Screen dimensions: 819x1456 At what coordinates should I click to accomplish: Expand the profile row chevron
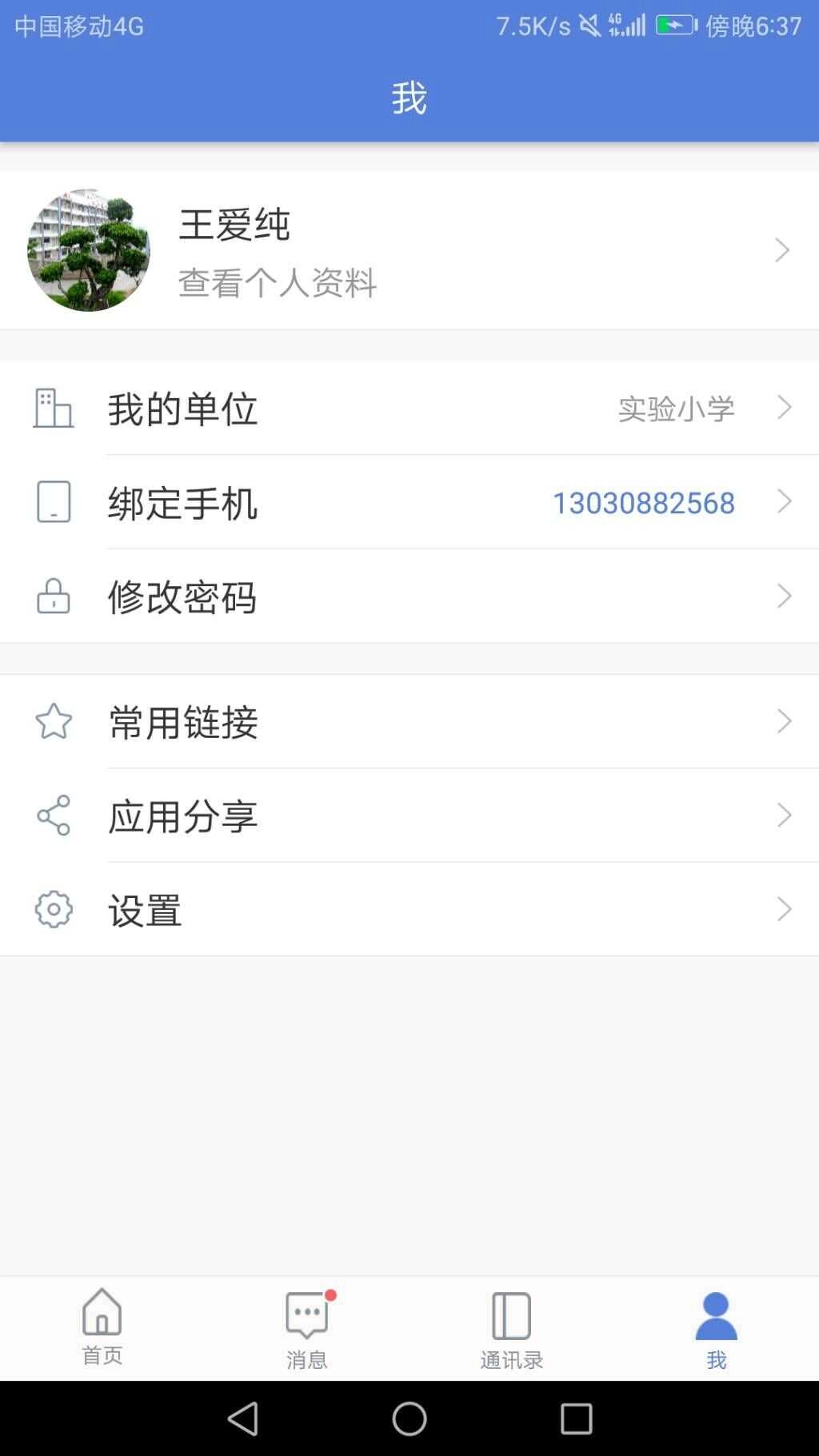pyautogui.click(x=784, y=249)
